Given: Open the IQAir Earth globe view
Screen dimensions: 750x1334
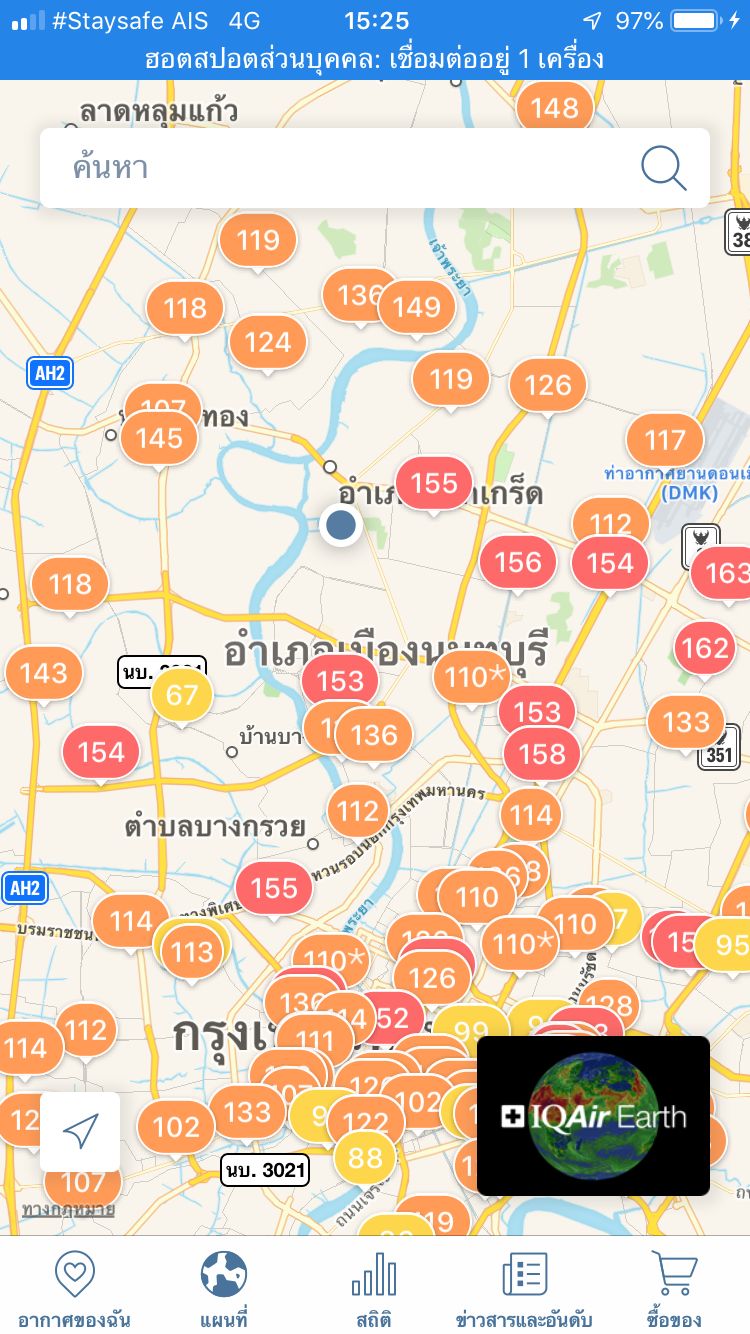Looking at the screenshot, I should (x=593, y=1115).
